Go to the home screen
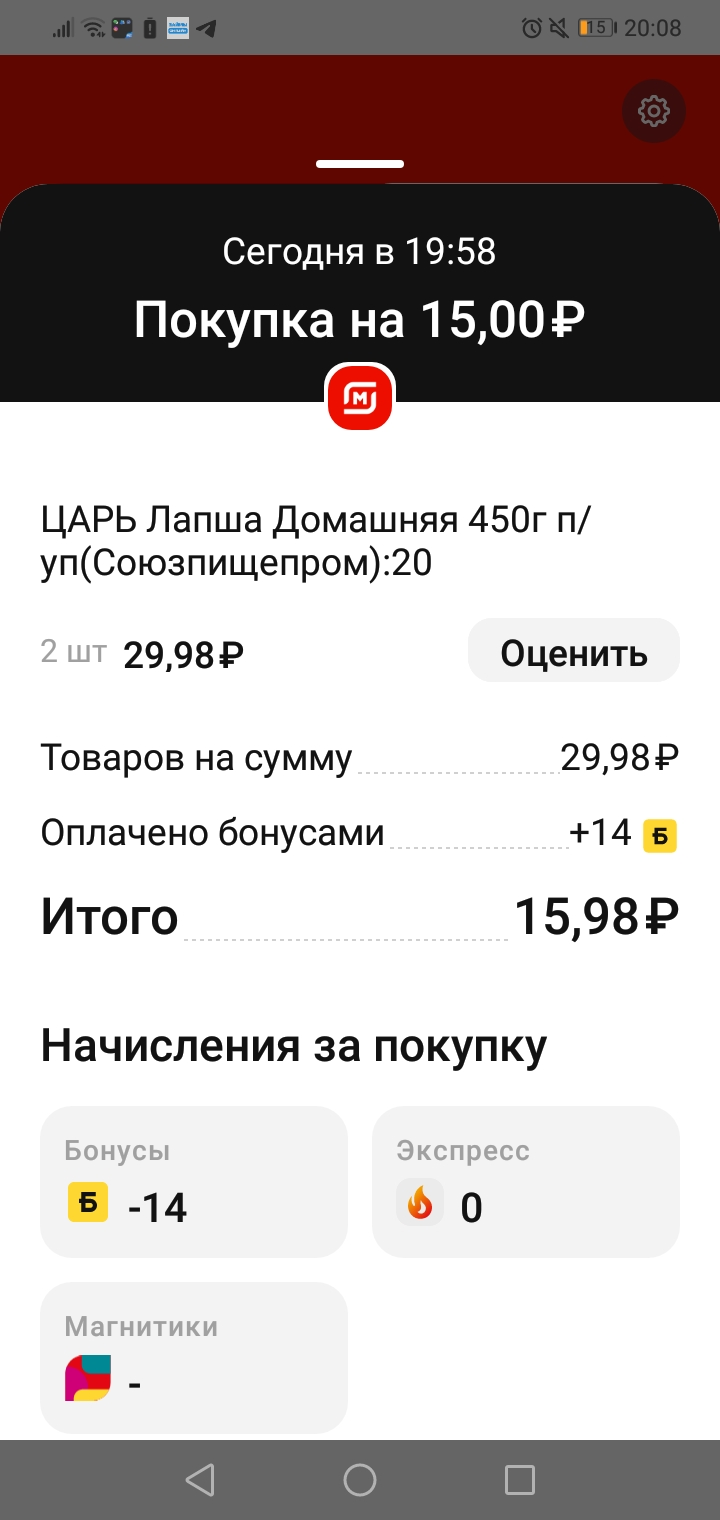Screen dimensions: 720x1520 click(360, 1480)
